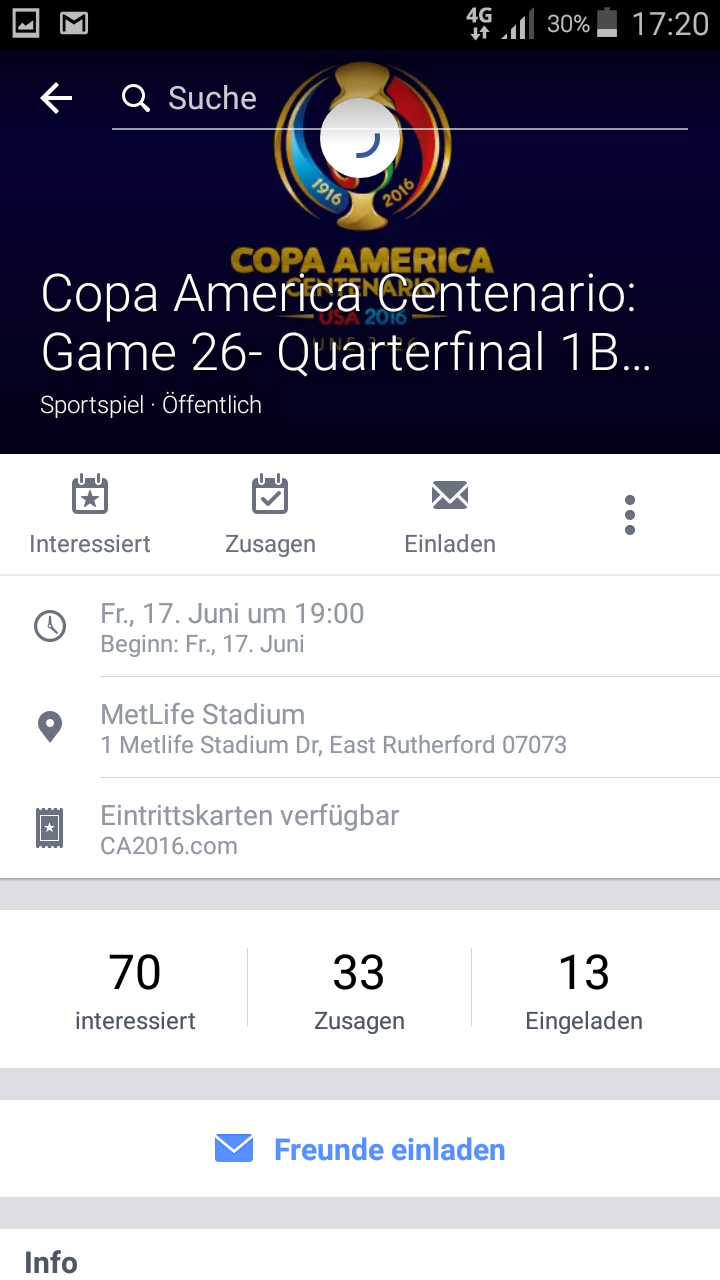Mark the event as Interessiert
The height and width of the screenshot is (1280, 720).
click(x=90, y=516)
